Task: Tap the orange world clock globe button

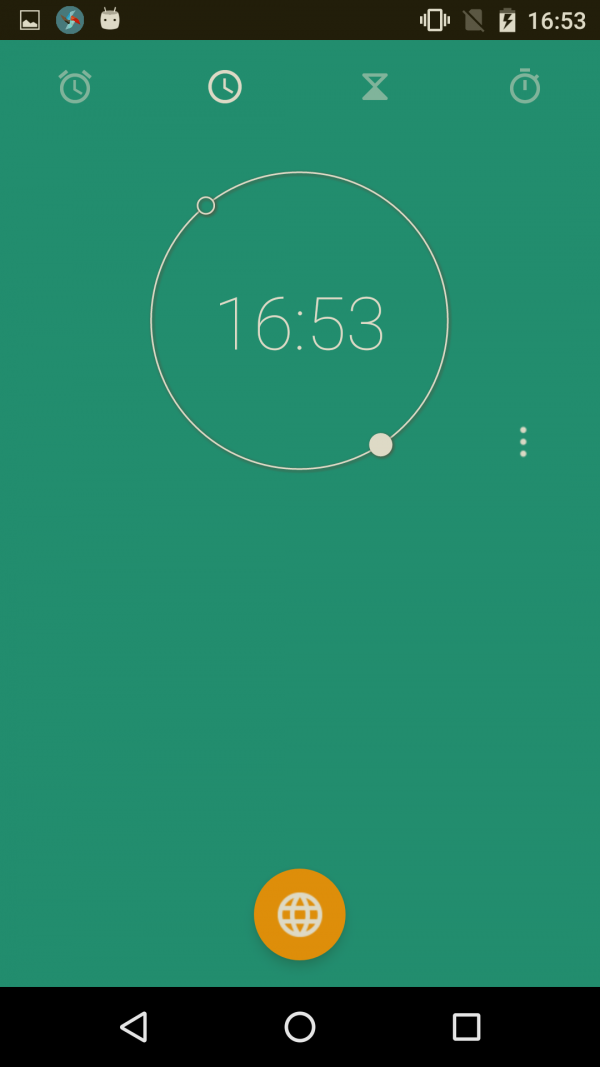Action: (x=300, y=914)
